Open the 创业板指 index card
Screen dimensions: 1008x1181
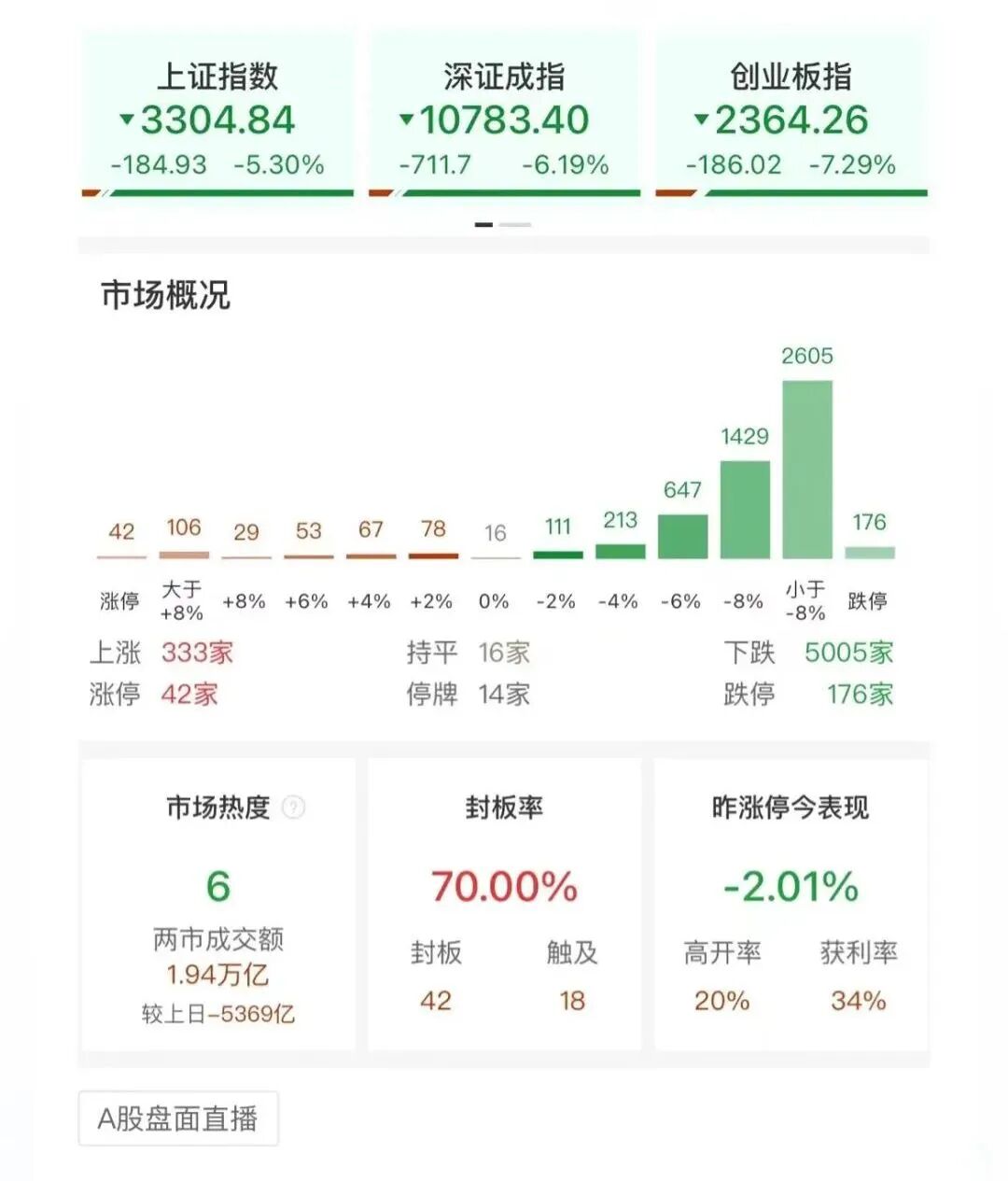791,115
